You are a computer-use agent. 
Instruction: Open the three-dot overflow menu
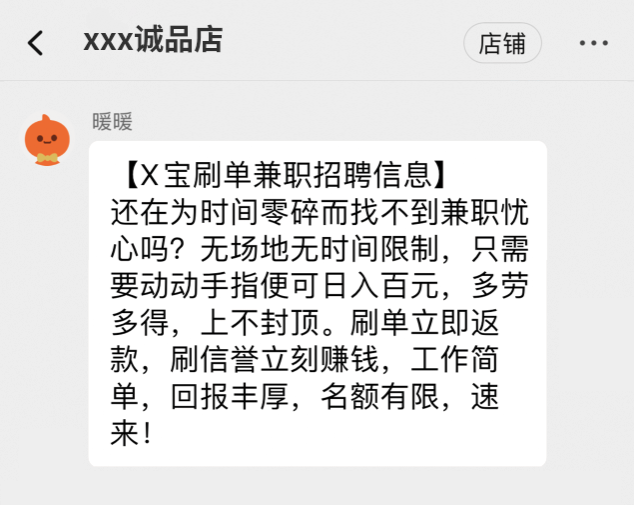pos(593,43)
